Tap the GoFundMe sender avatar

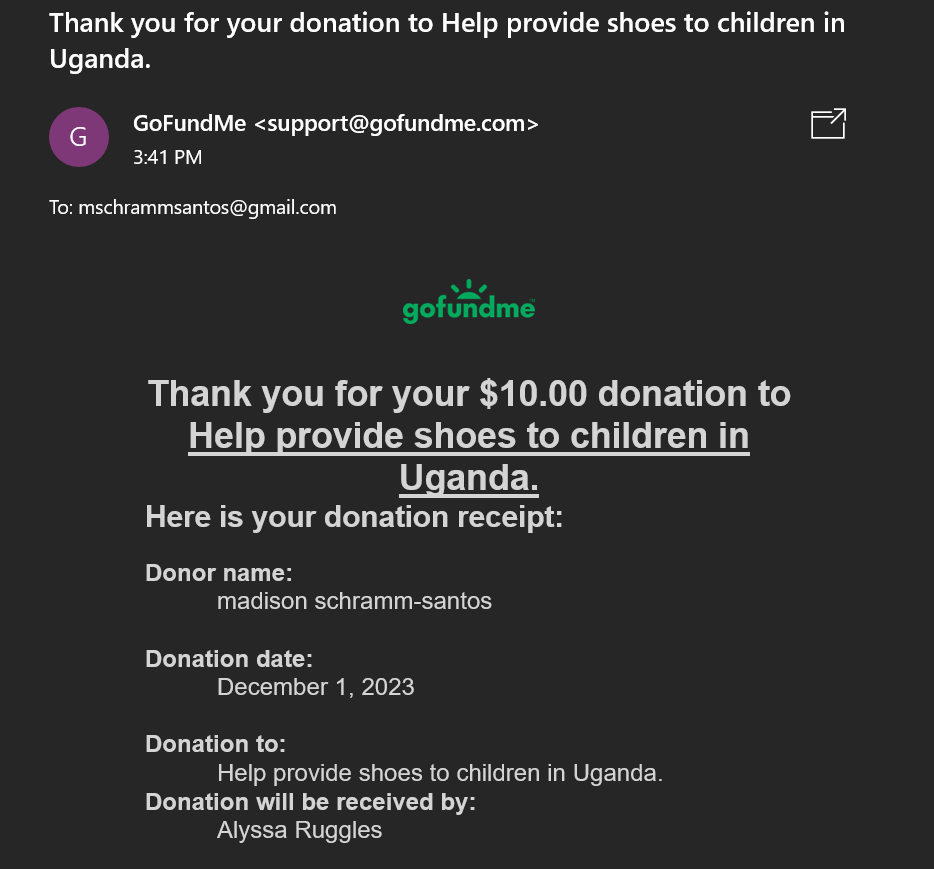tap(79, 138)
